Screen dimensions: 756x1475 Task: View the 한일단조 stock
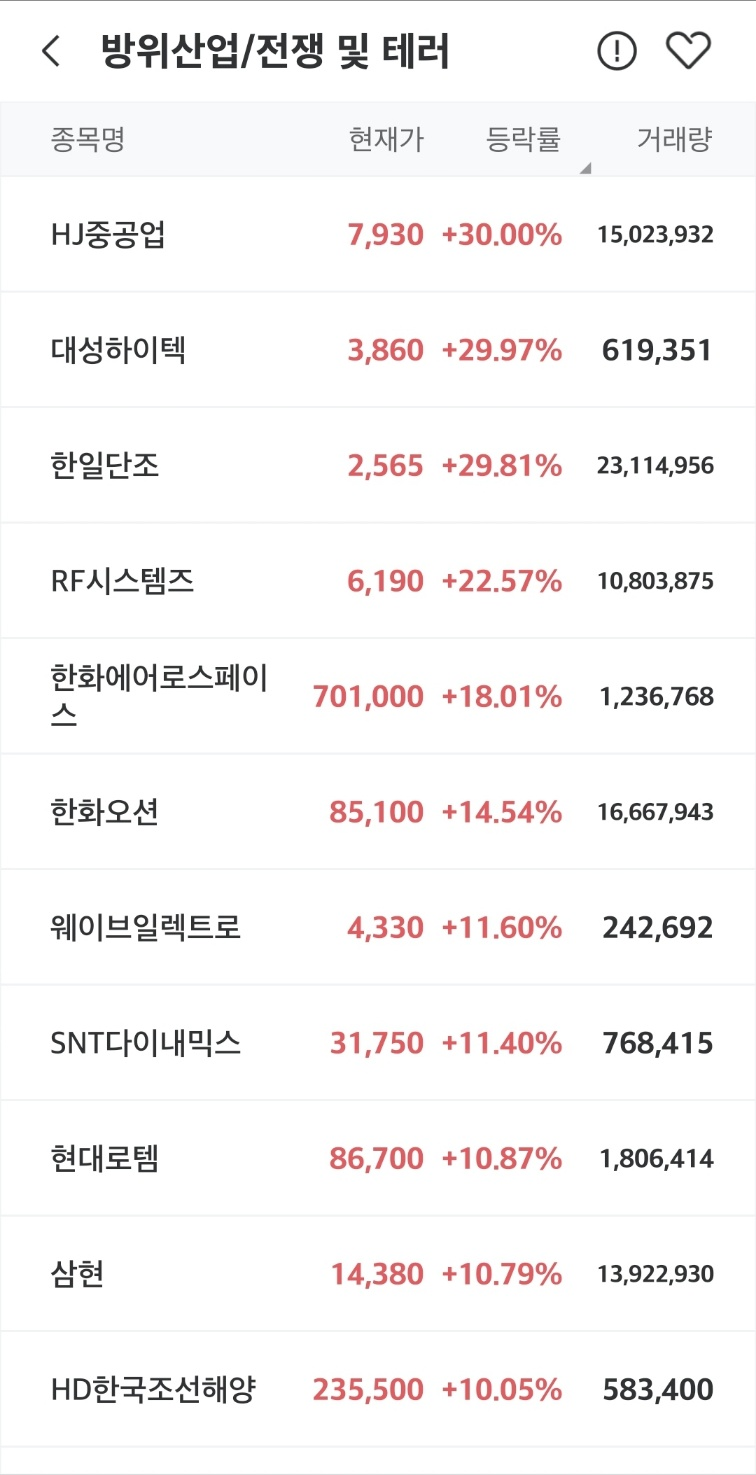(378, 465)
